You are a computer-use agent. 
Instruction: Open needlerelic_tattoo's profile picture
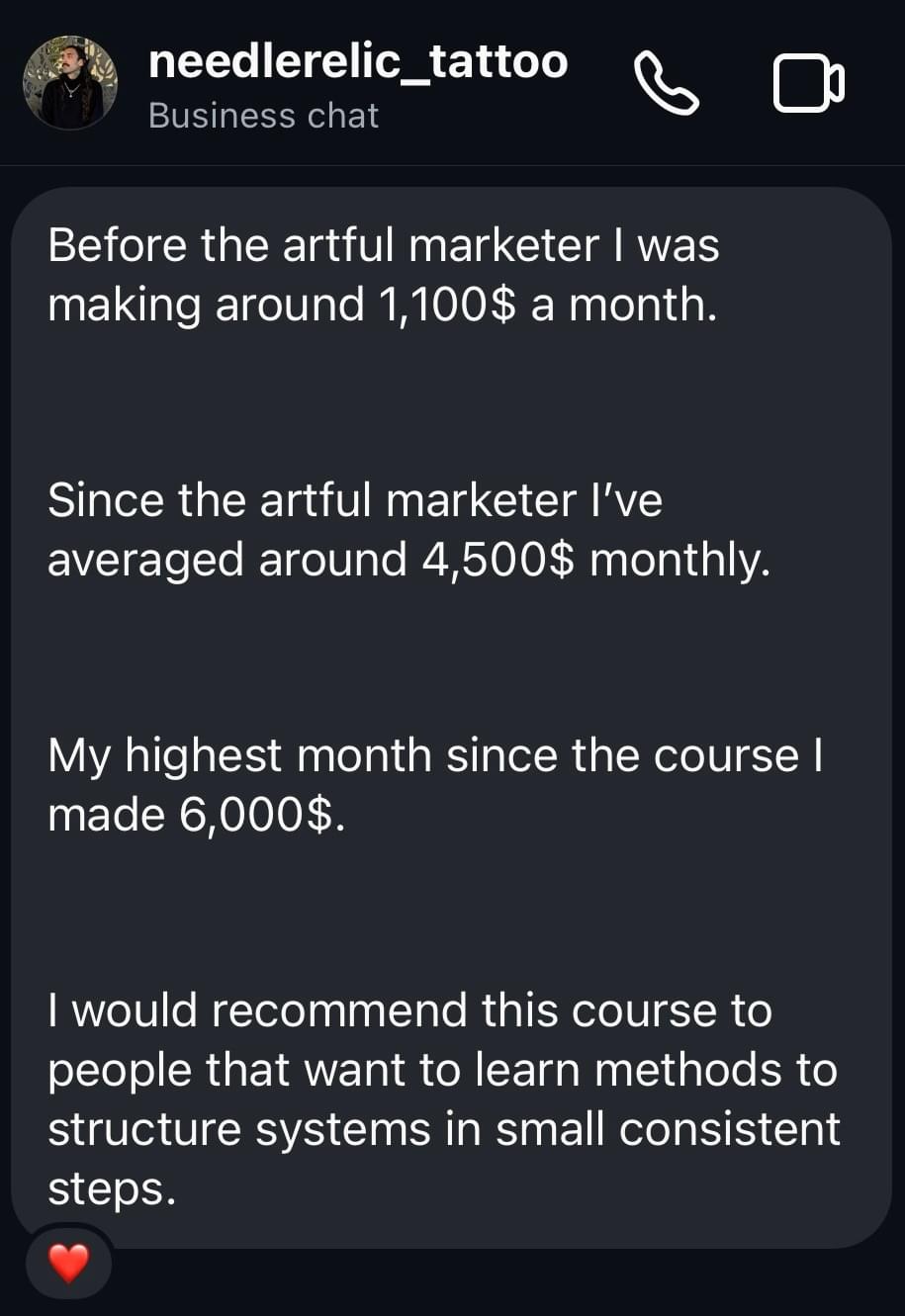tap(70, 83)
